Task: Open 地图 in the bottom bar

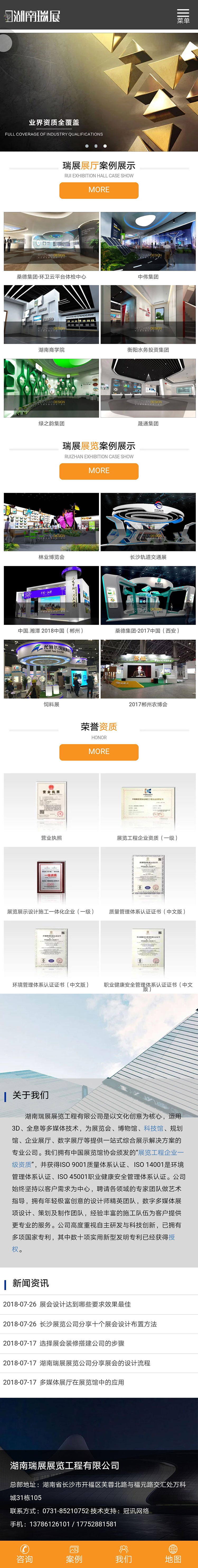Action: [173, 1554]
